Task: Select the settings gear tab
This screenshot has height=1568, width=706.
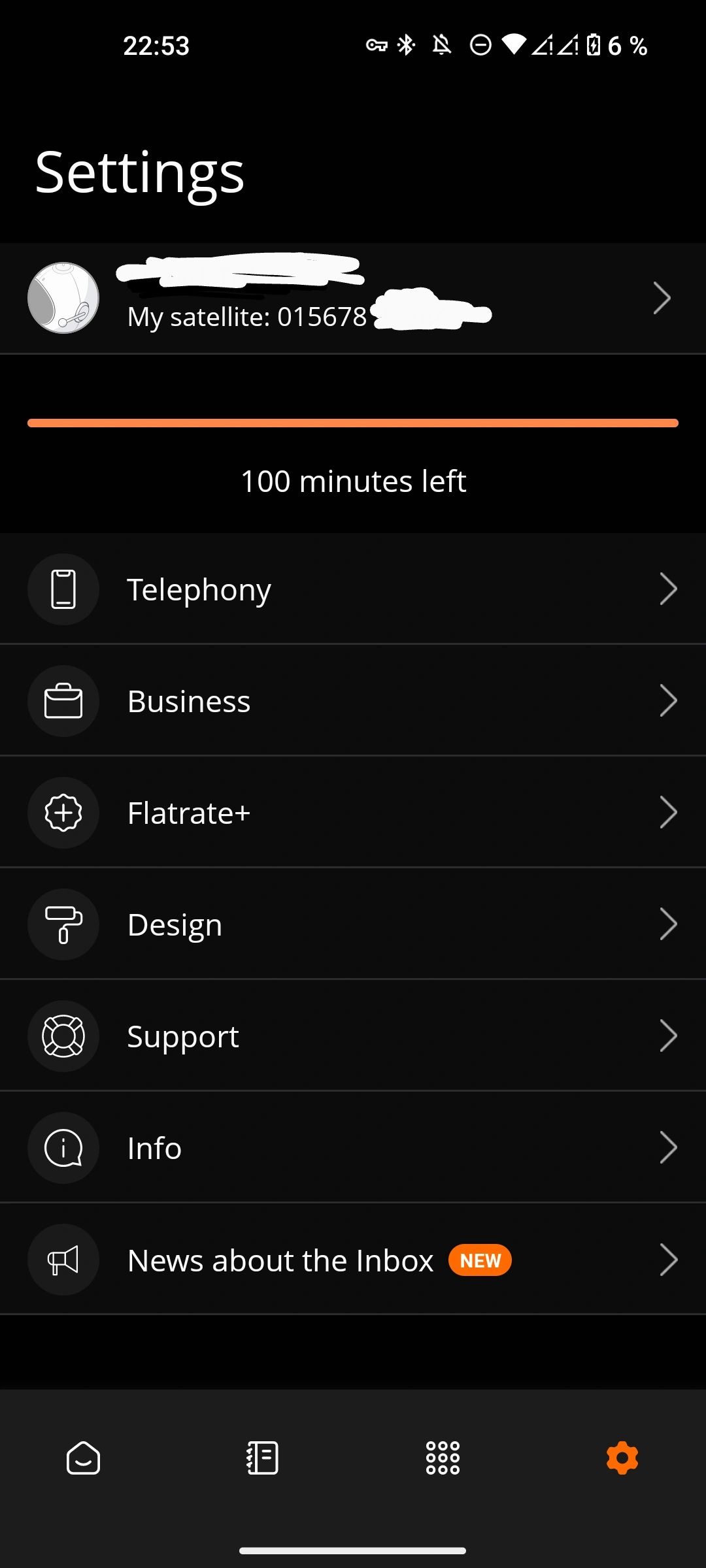Action: [x=622, y=1458]
